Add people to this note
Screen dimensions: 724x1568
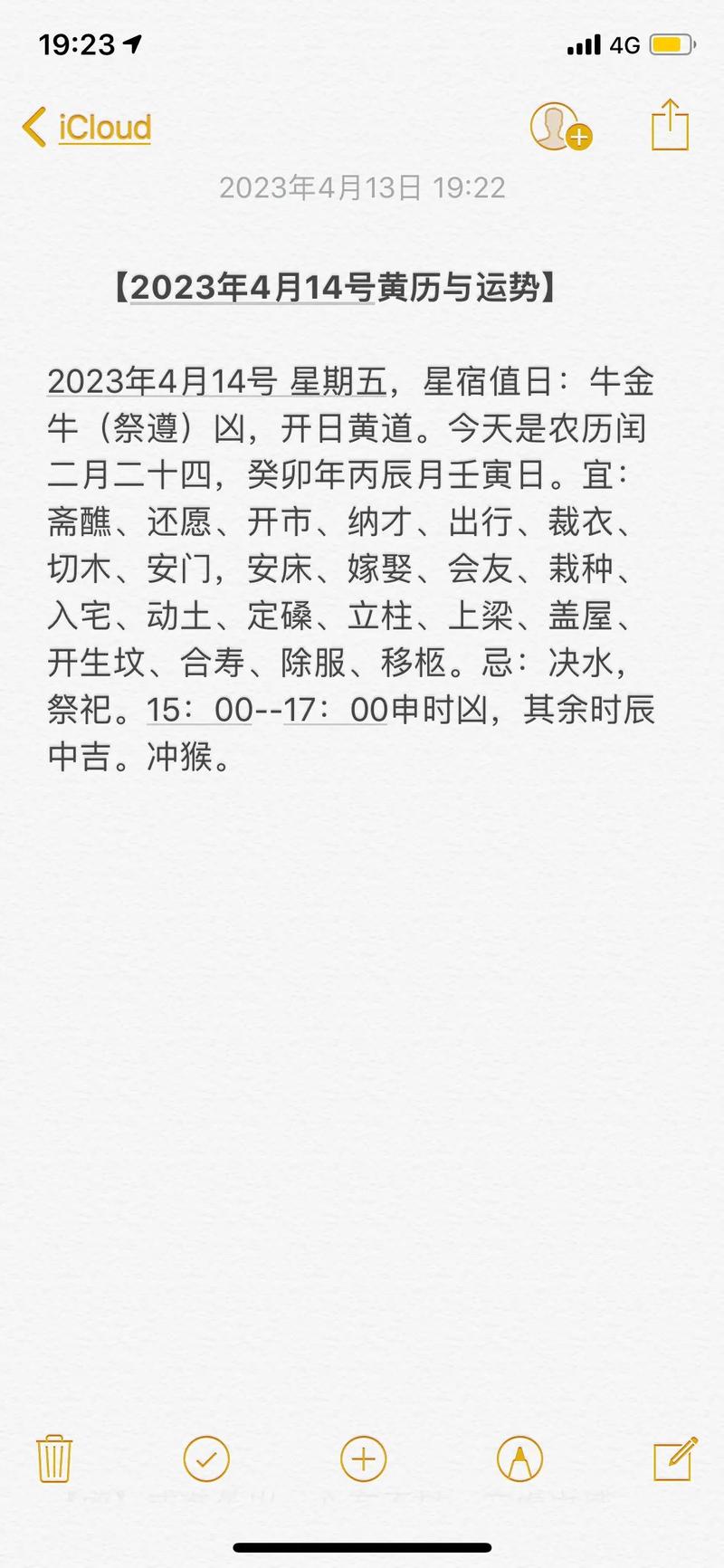(x=560, y=126)
